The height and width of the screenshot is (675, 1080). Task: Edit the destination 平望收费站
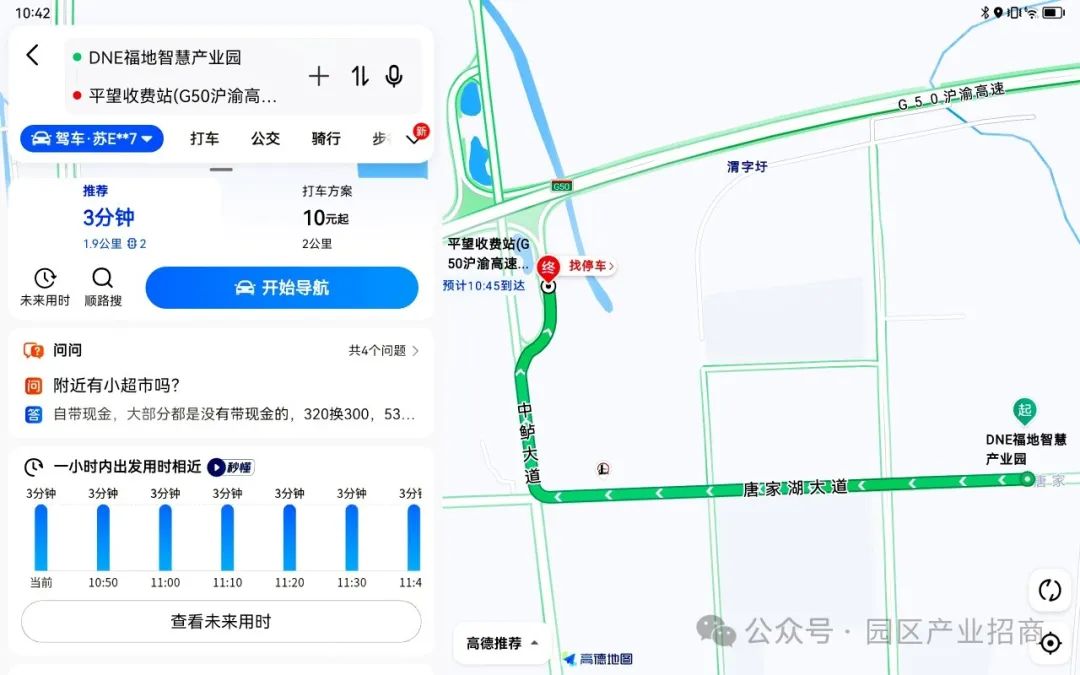click(182, 96)
